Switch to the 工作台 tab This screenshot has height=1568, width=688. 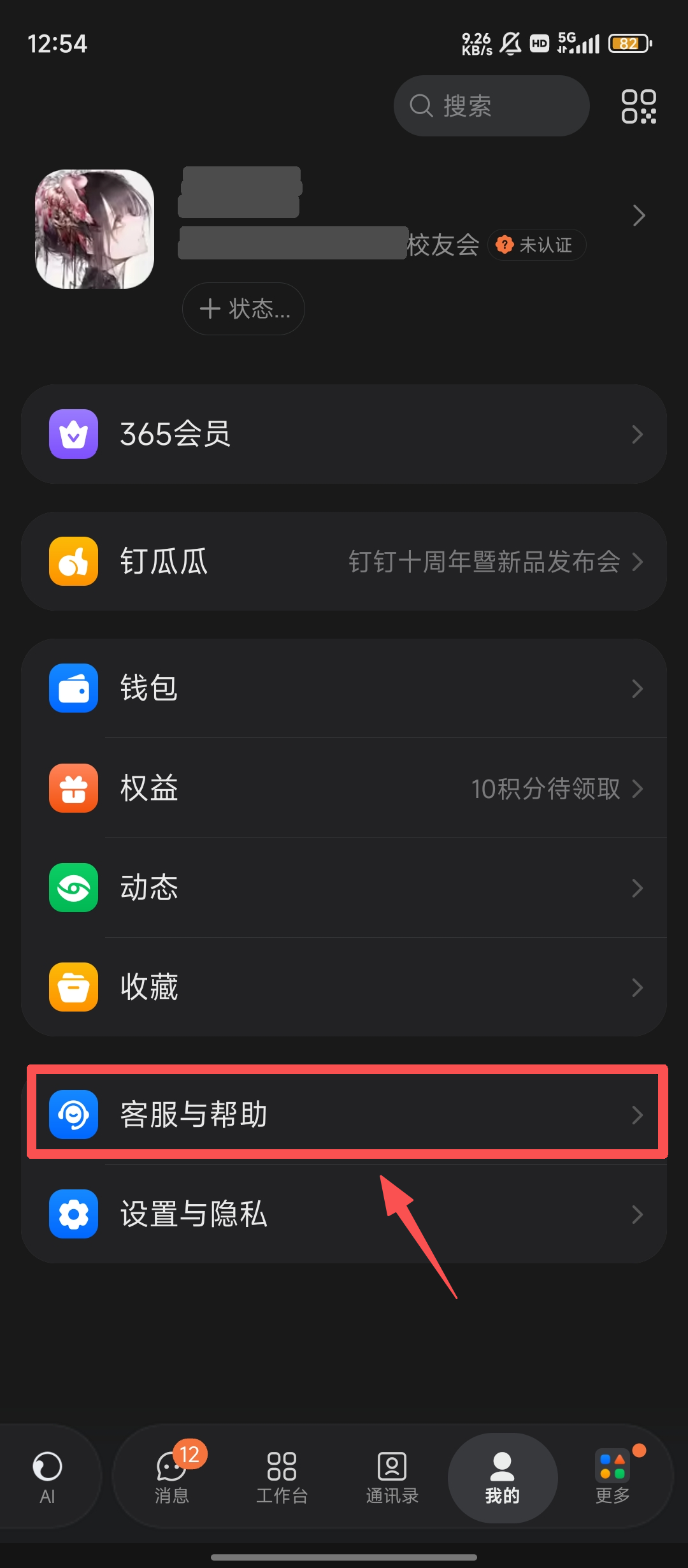point(282,1477)
